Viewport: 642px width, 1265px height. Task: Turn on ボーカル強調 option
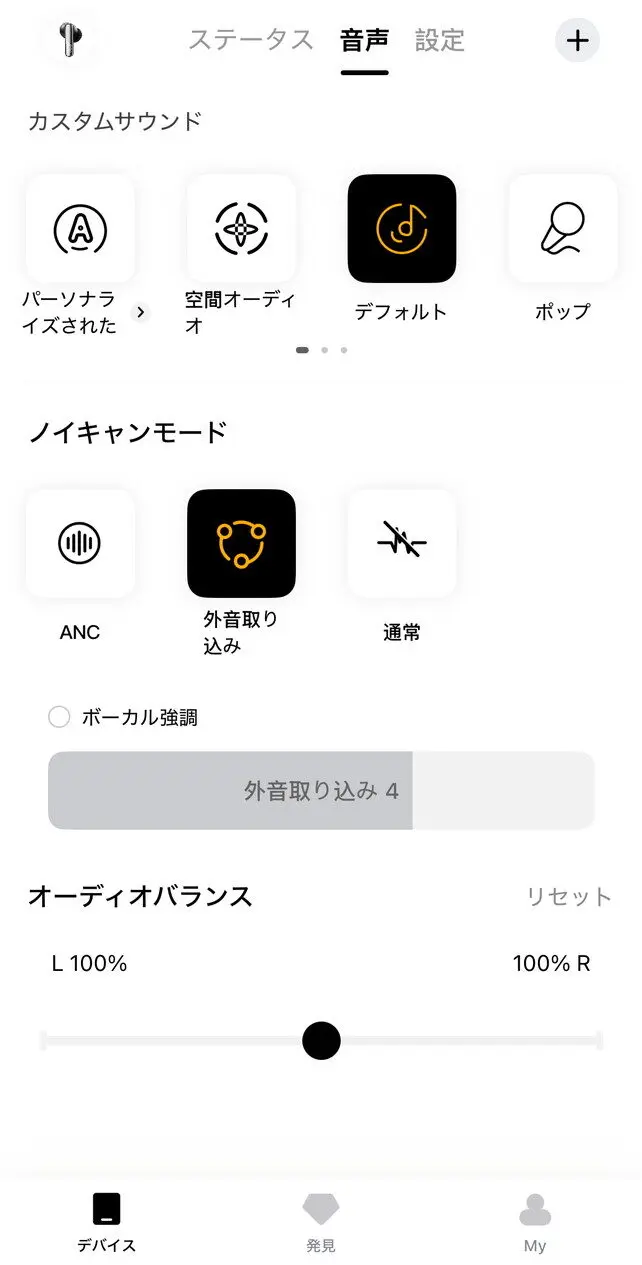60,717
